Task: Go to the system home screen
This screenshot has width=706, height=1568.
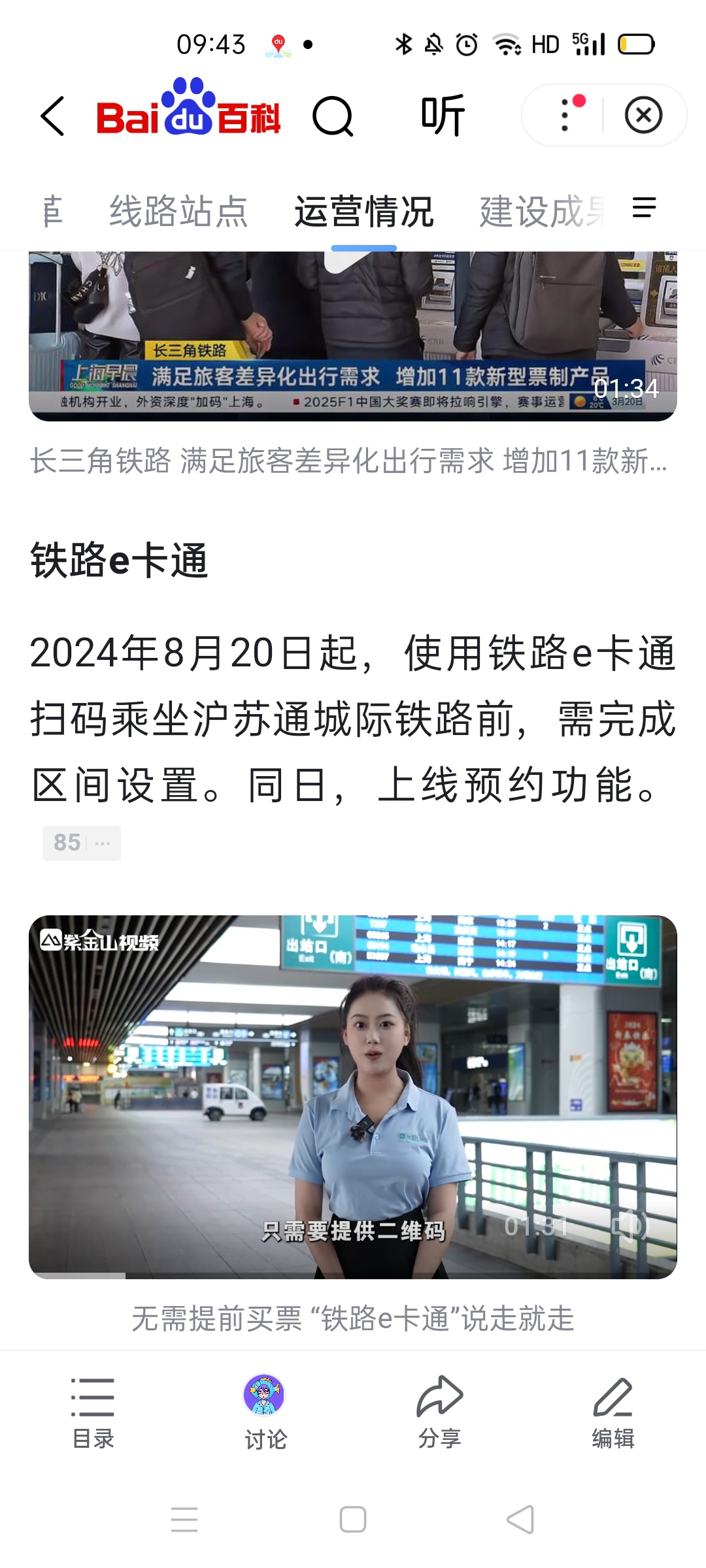Action: point(353,1519)
